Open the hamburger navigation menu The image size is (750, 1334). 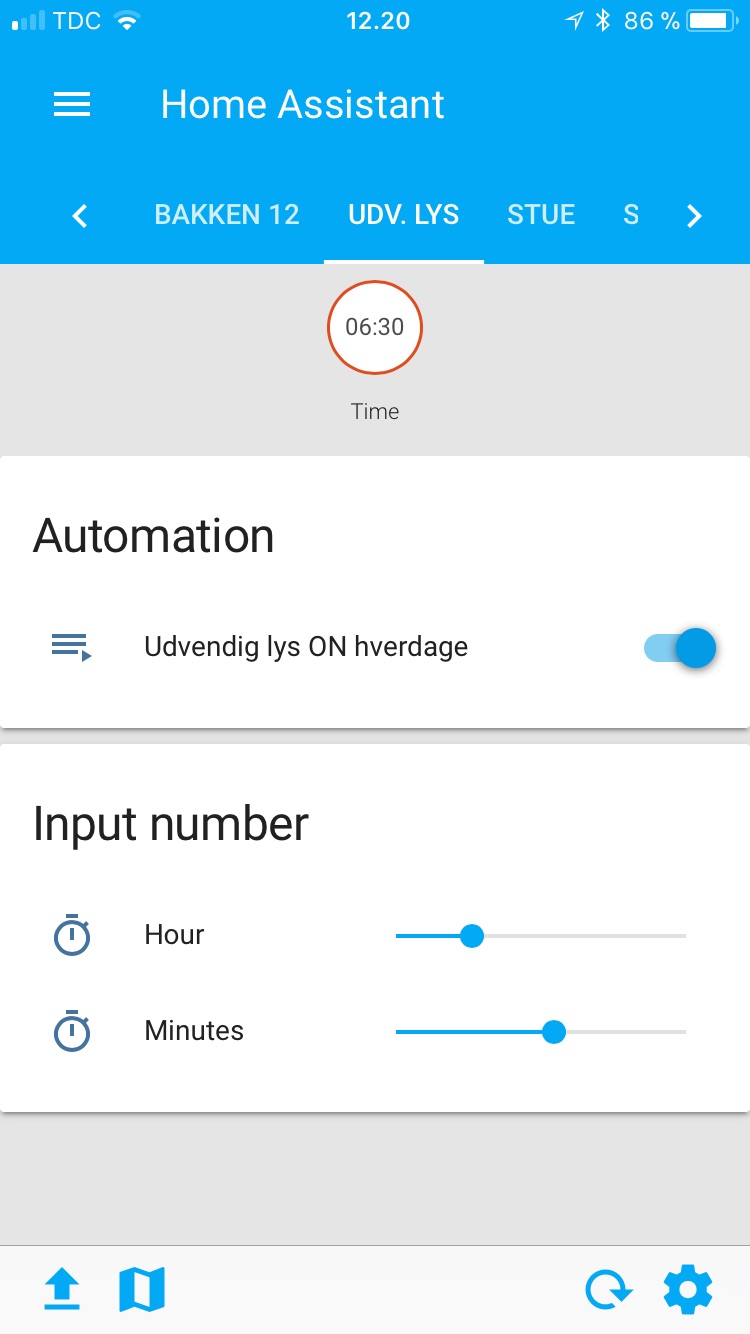71,104
